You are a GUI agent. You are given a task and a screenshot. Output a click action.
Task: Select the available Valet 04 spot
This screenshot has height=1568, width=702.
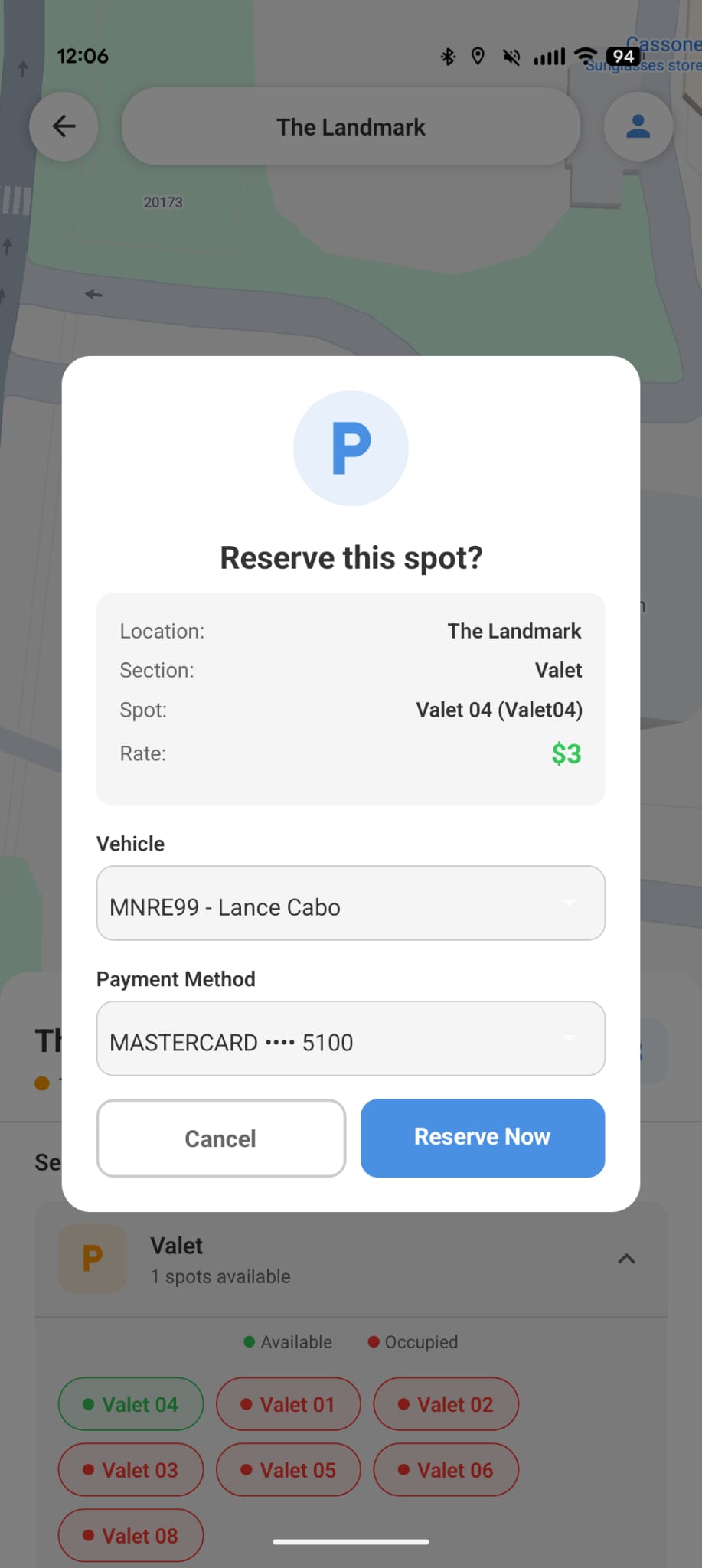pyautogui.click(x=130, y=1403)
